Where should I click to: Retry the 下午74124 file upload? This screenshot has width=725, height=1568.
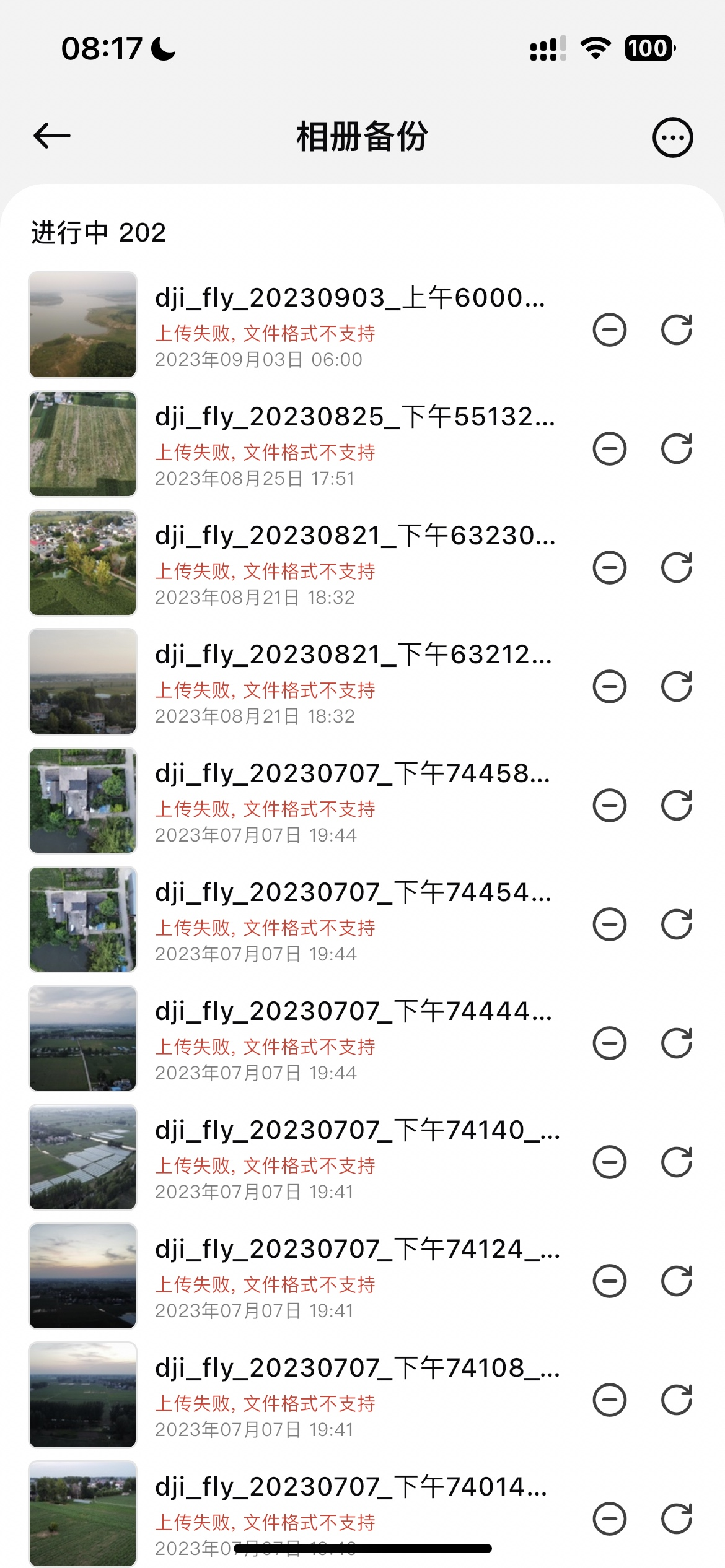pyautogui.click(x=677, y=1281)
